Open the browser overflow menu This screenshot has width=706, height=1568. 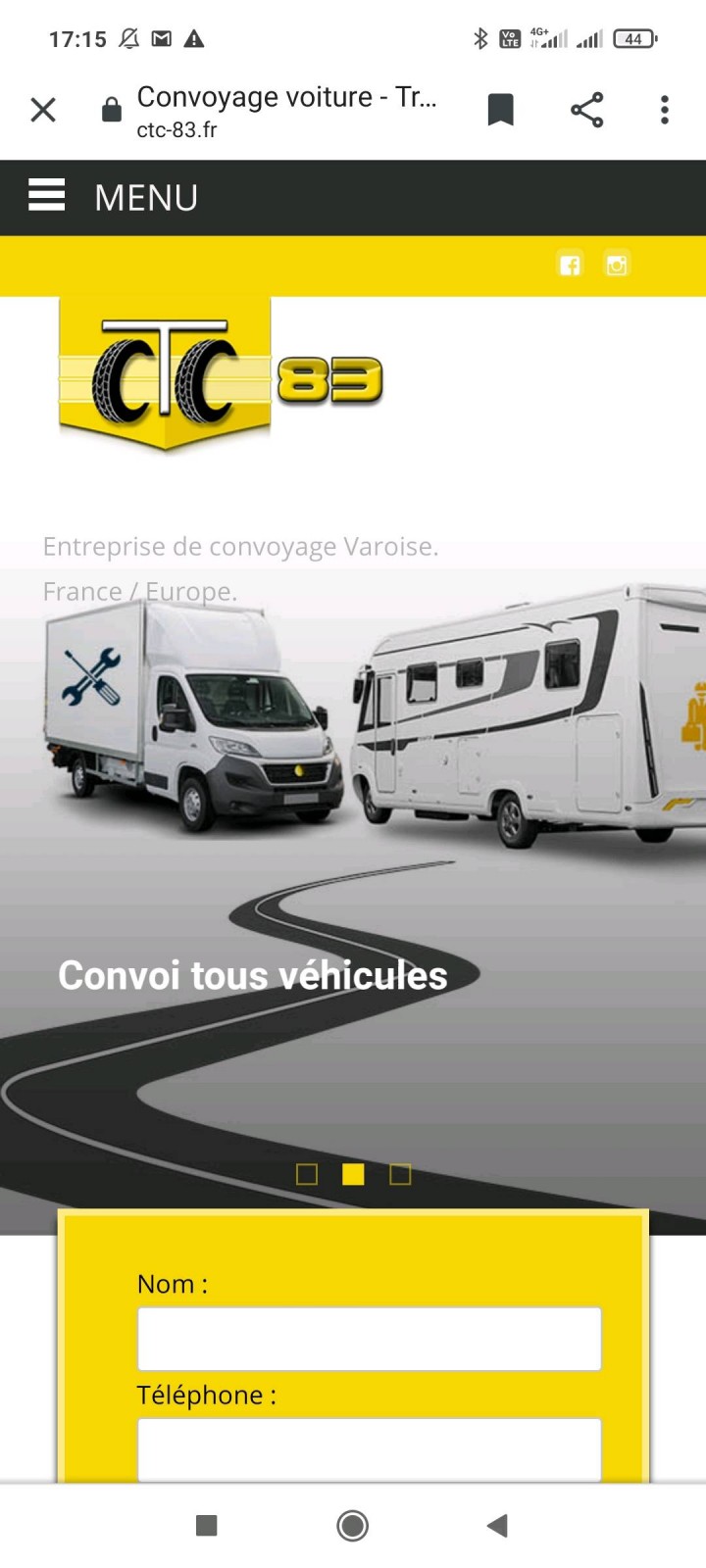(x=665, y=110)
